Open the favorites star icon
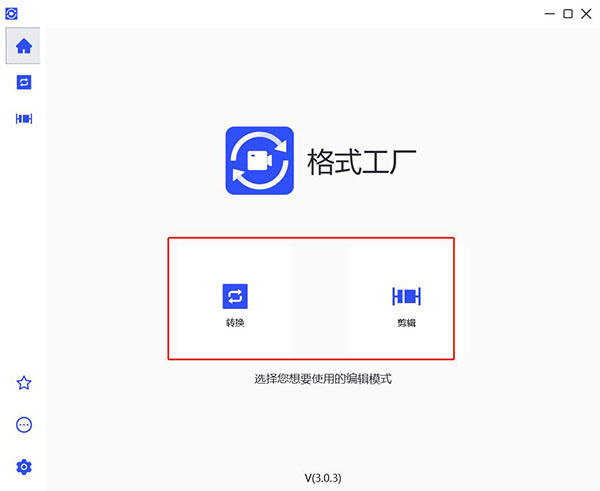The height and width of the screenshot is (491, 600). (x=24, y=383)
